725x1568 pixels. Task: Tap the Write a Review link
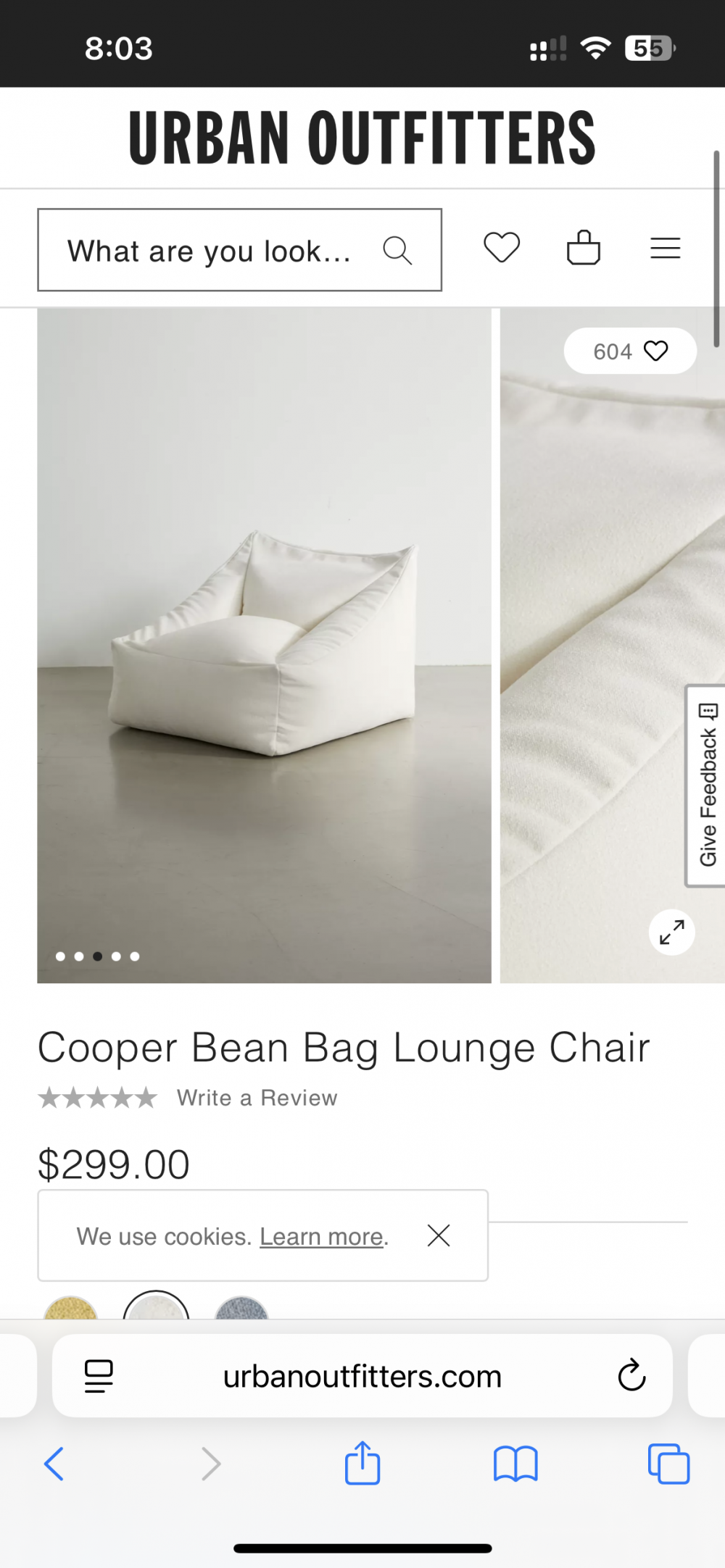[x=257, y=1098]
